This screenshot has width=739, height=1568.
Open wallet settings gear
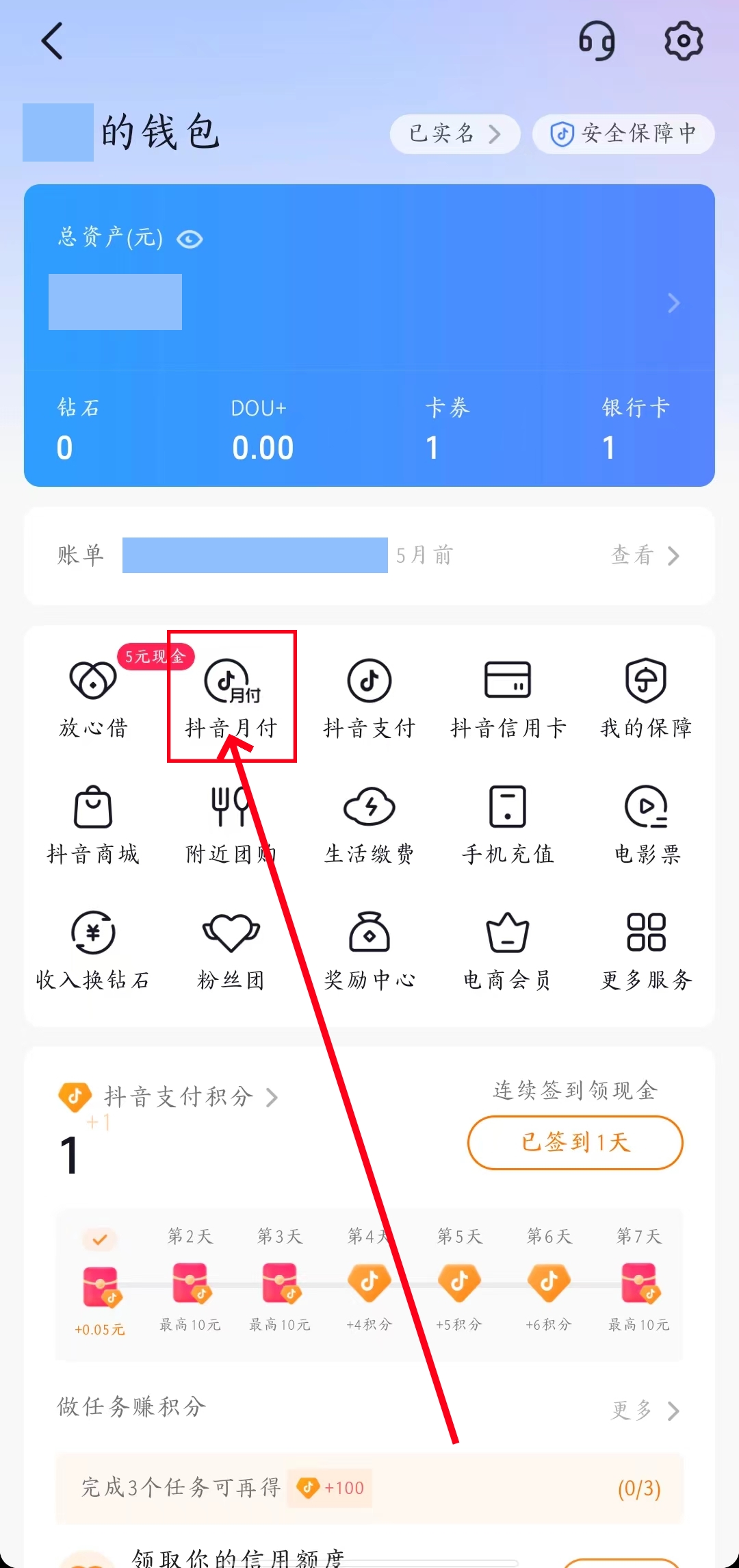click(684, 41)
